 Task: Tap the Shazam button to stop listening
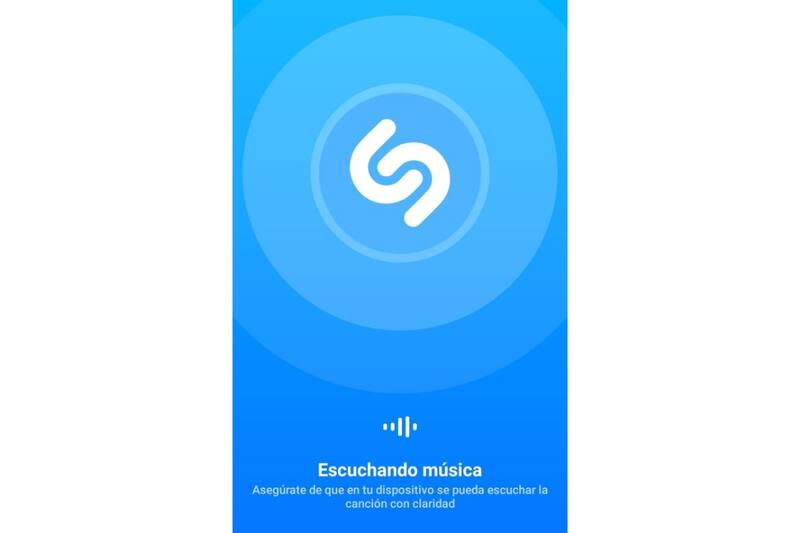tap(400, 172)
